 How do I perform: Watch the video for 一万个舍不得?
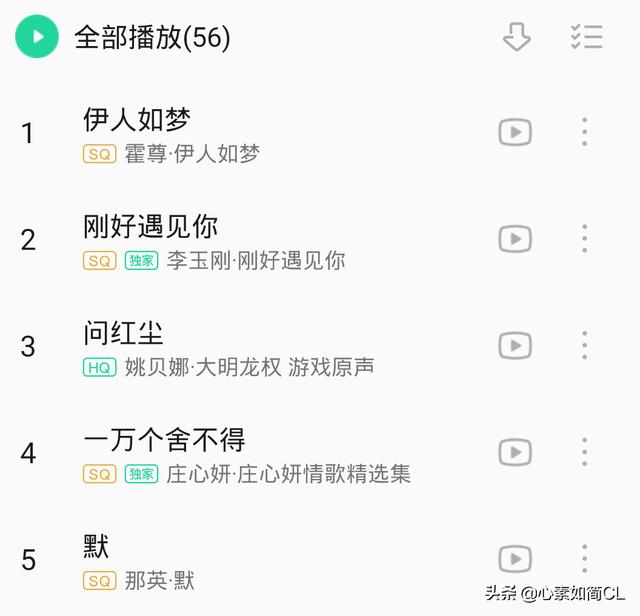click(515, 452)
